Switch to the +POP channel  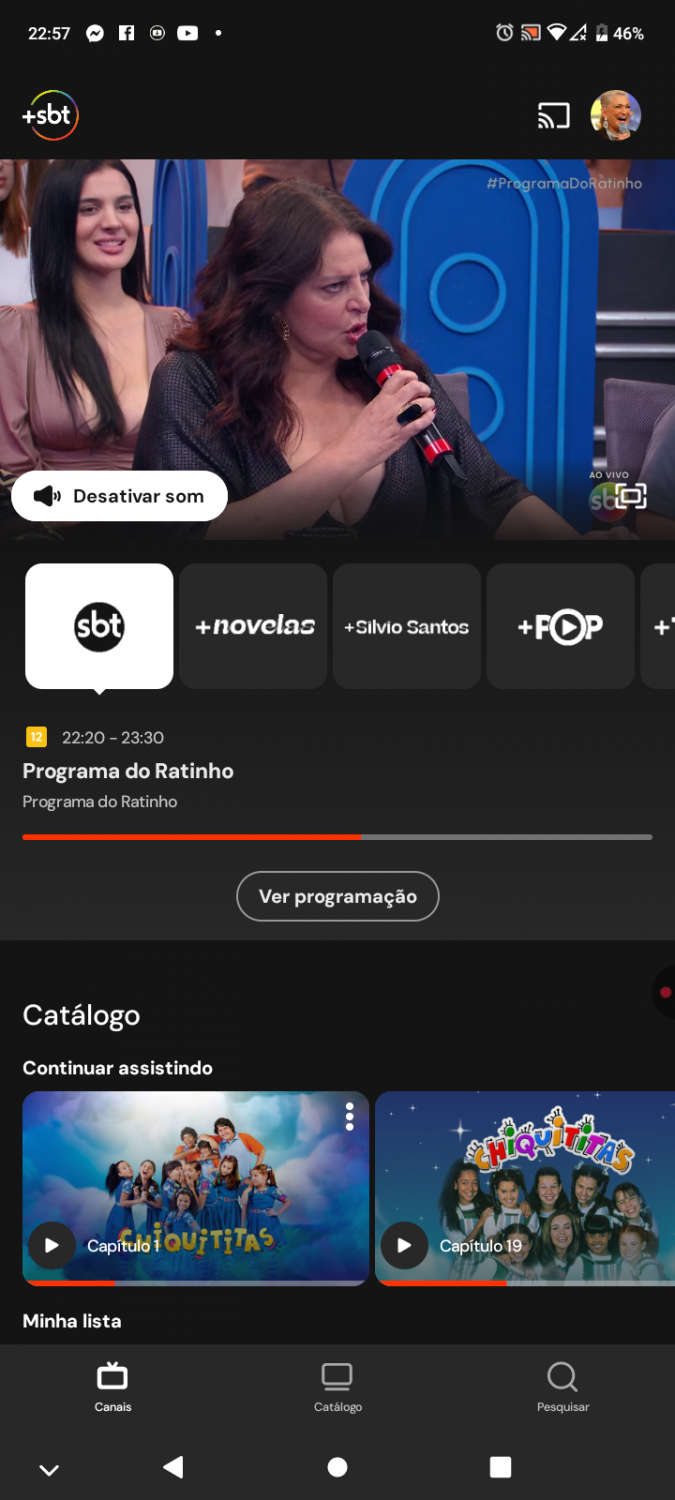coord(560,626)
